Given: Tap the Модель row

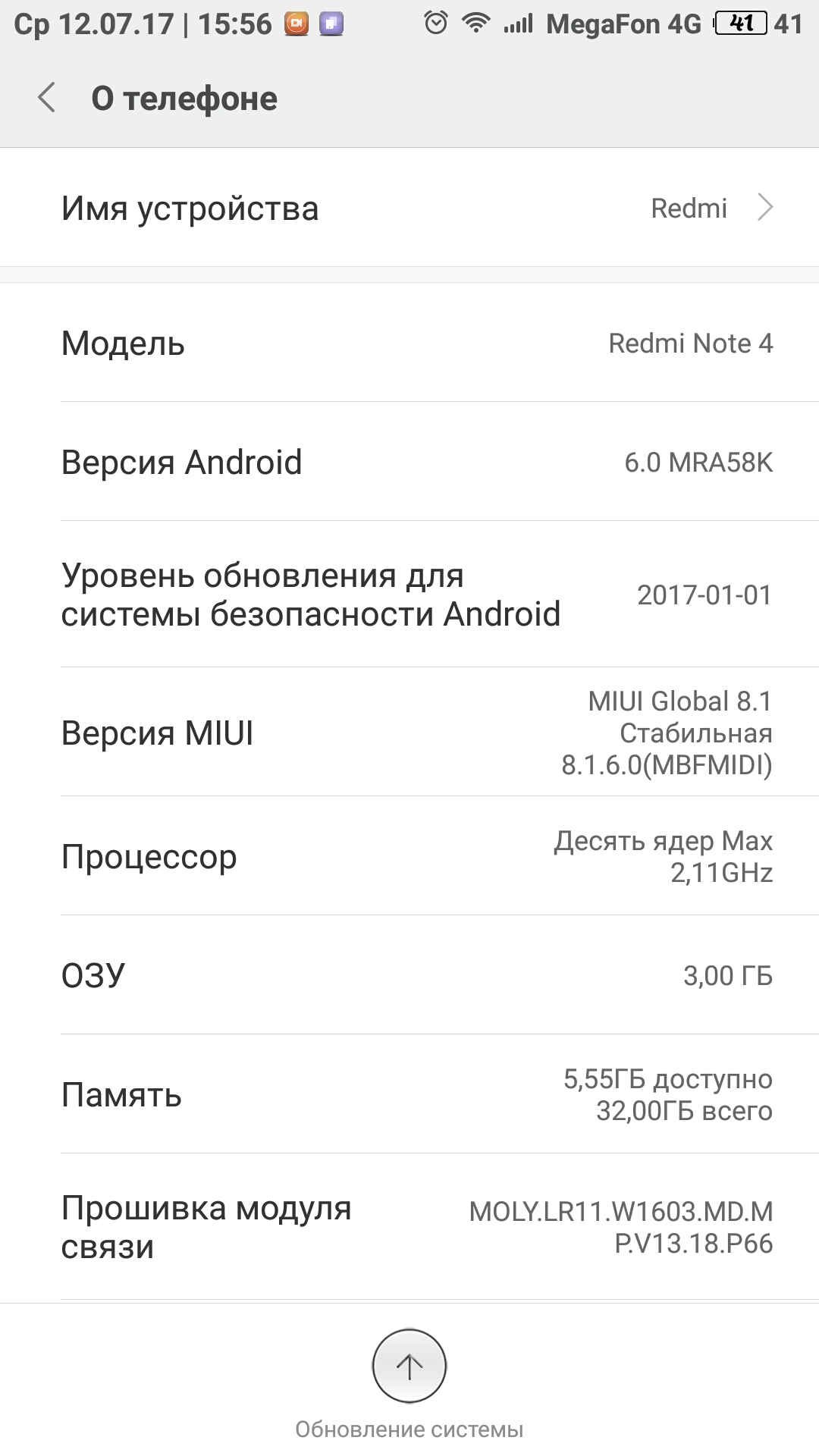Looking at the screenshot, I should [x=409, y=343].
